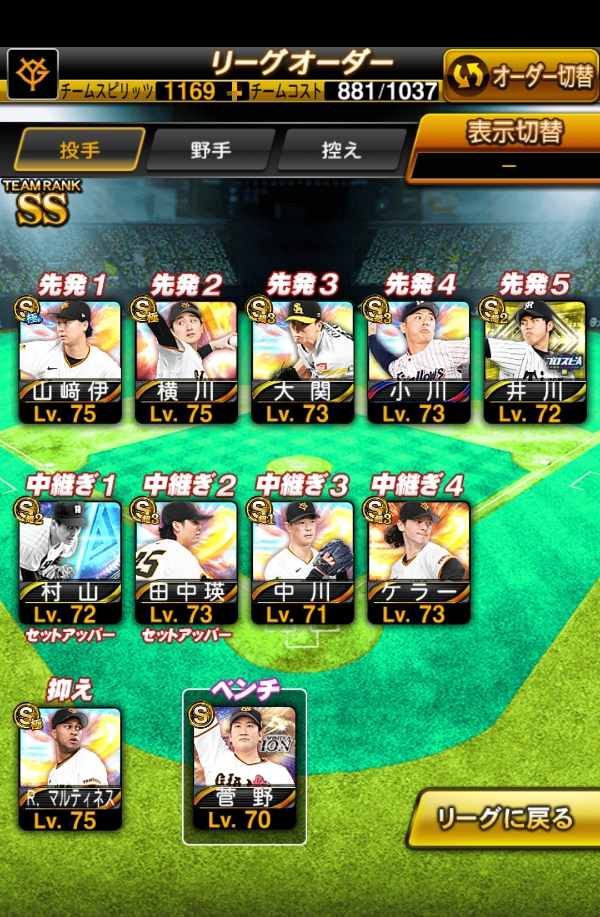Select starter 3 card 大関
The image size is (600, 917).
tap(303, 361)
